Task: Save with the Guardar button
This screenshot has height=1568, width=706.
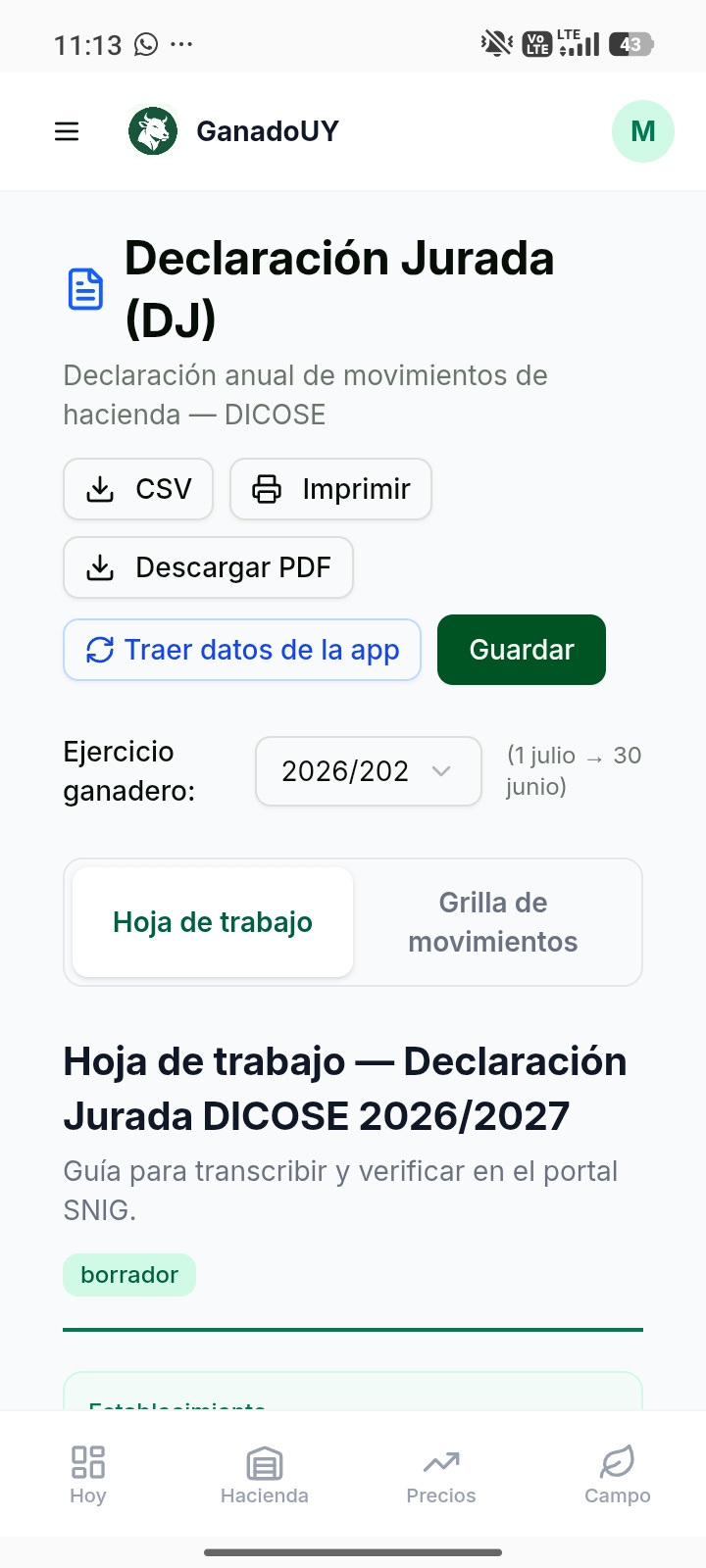Action: [x=522, y=650]
